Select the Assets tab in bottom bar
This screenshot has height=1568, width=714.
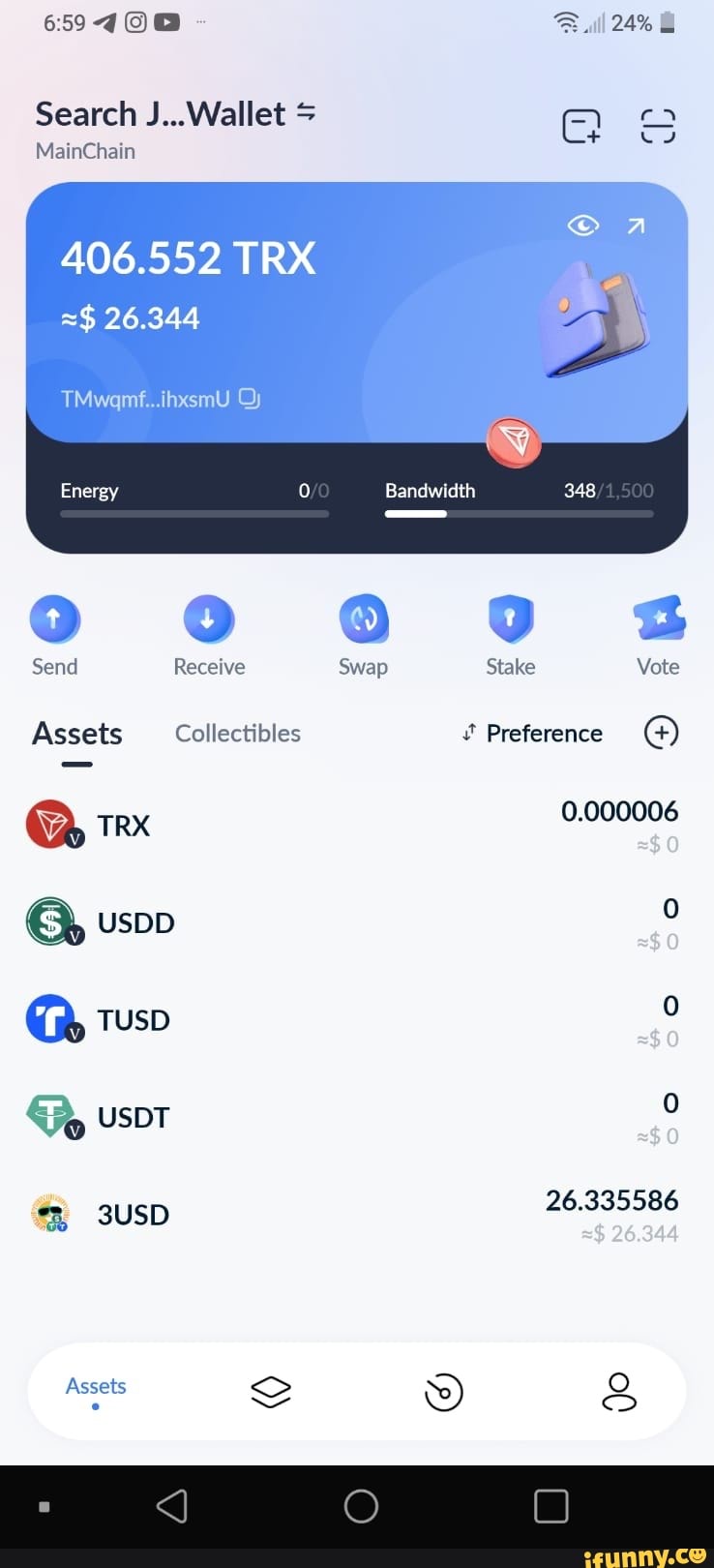[x=96, y=1386]
